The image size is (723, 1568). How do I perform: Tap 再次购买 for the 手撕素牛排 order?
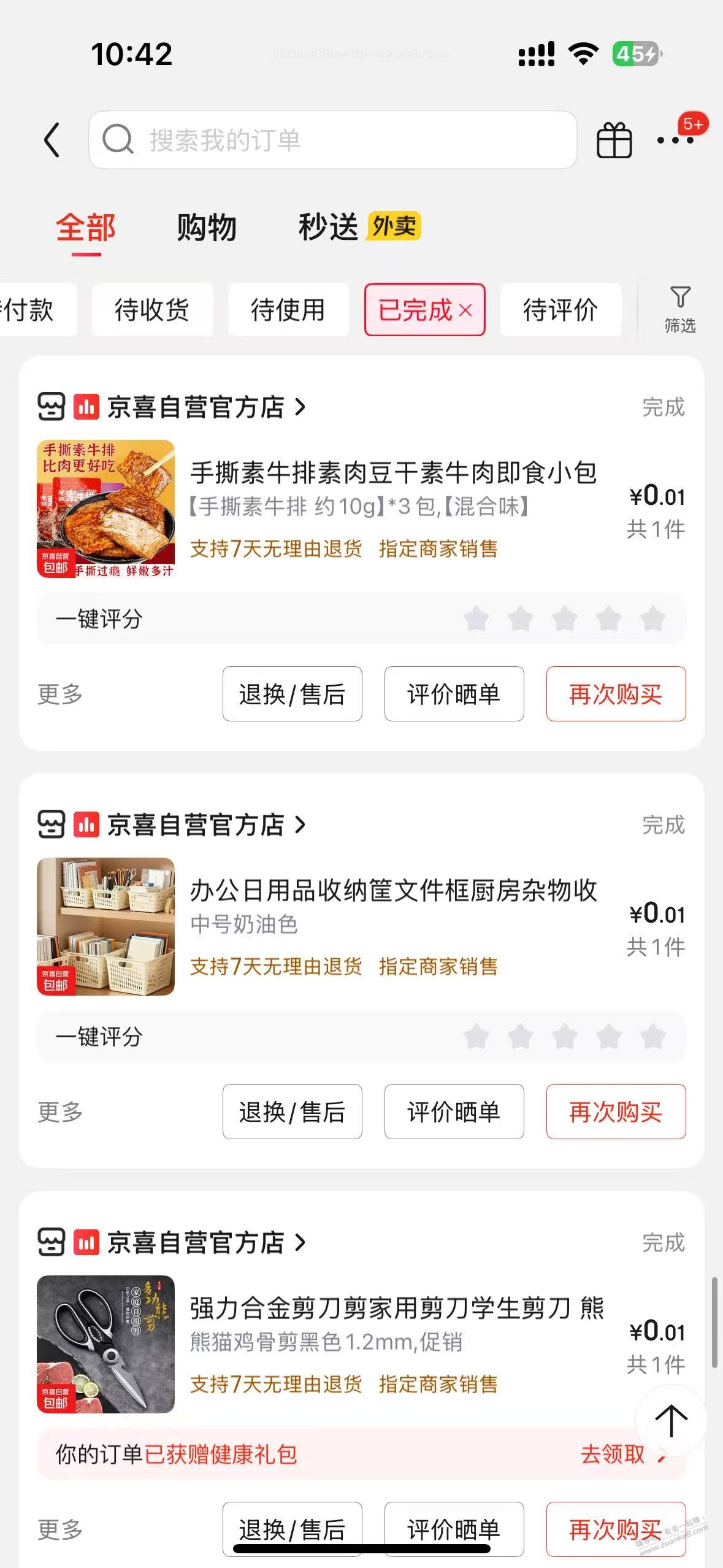click(616, 694)
